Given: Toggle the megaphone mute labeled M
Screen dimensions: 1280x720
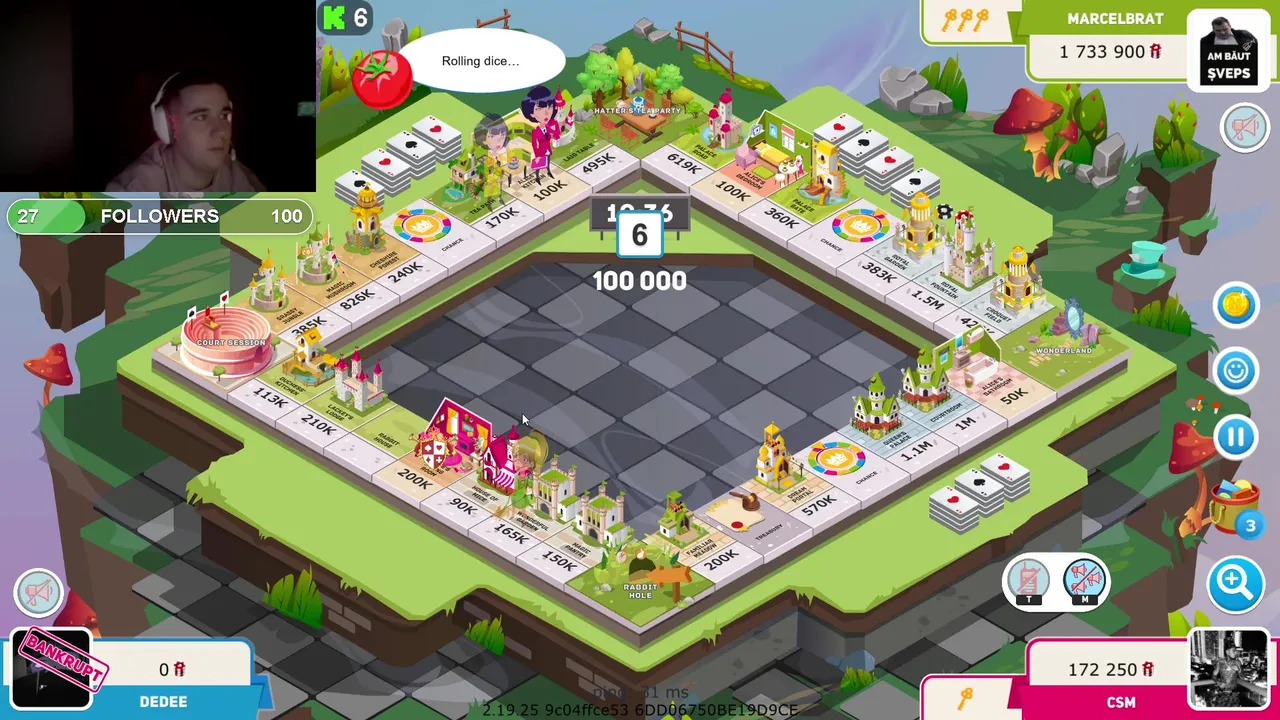Looking at the screenshot, I should point(1084,581).
